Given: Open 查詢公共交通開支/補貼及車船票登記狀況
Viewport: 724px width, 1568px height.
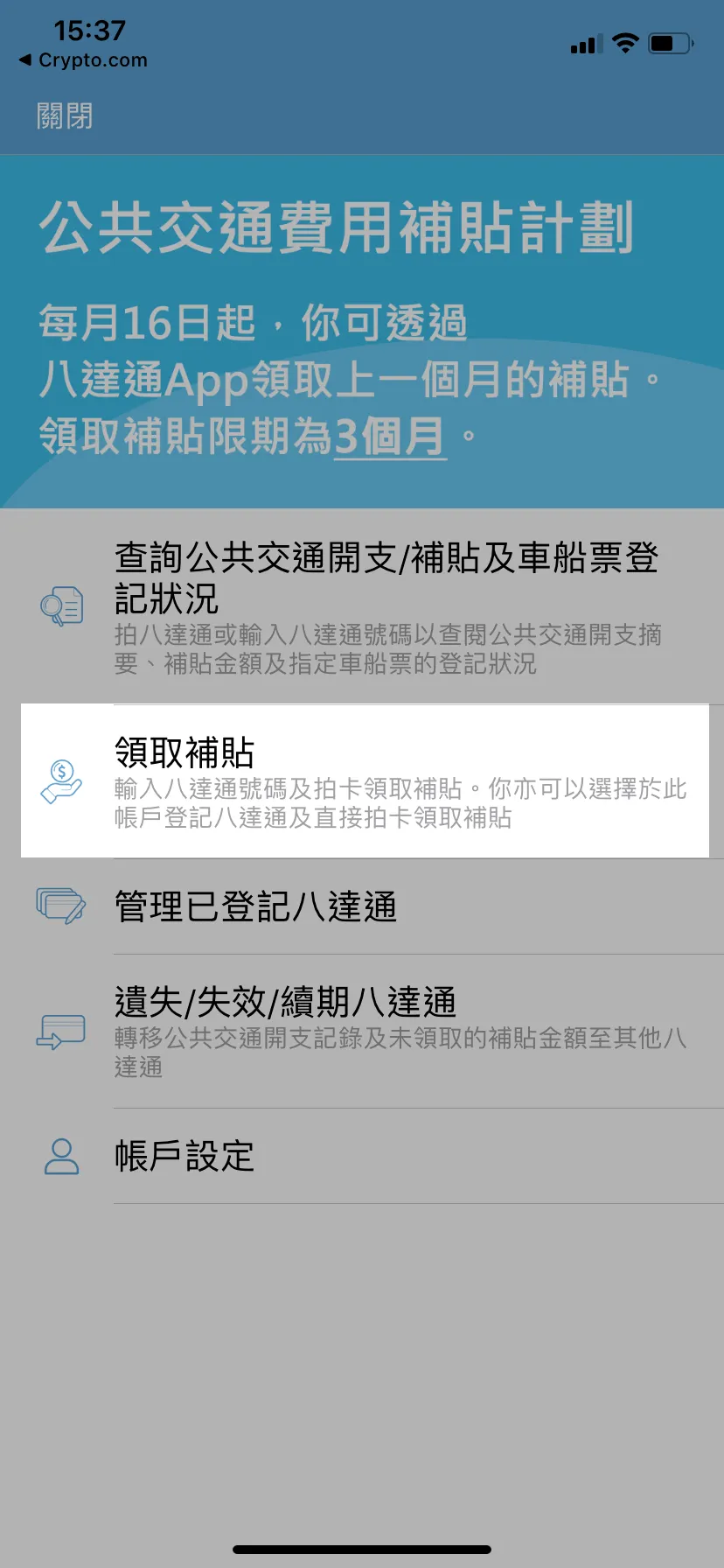Looking at the screenshot, I should (362, 606).
